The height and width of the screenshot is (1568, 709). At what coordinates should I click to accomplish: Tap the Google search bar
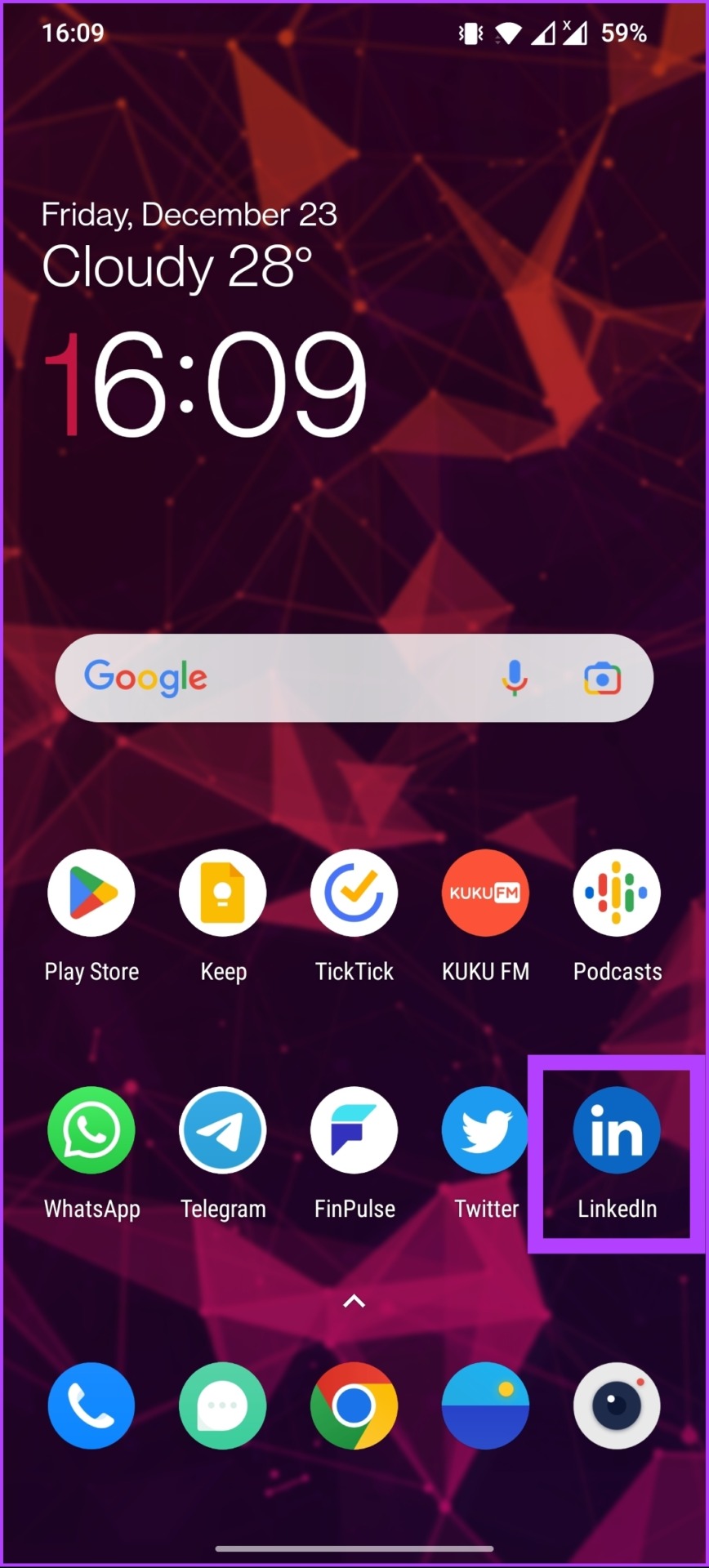pos(327,678)
